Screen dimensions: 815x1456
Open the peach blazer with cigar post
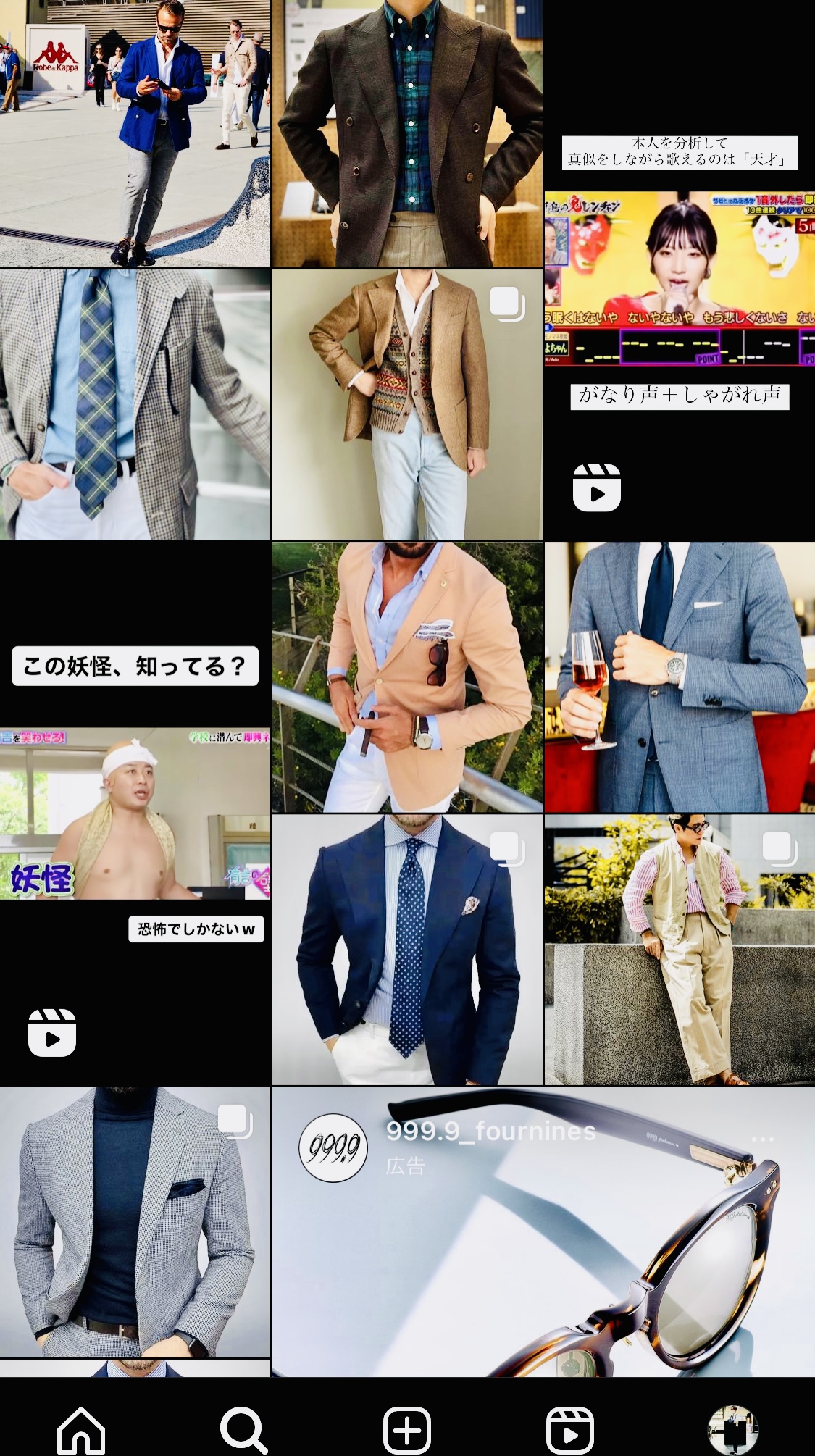[407, 677]
